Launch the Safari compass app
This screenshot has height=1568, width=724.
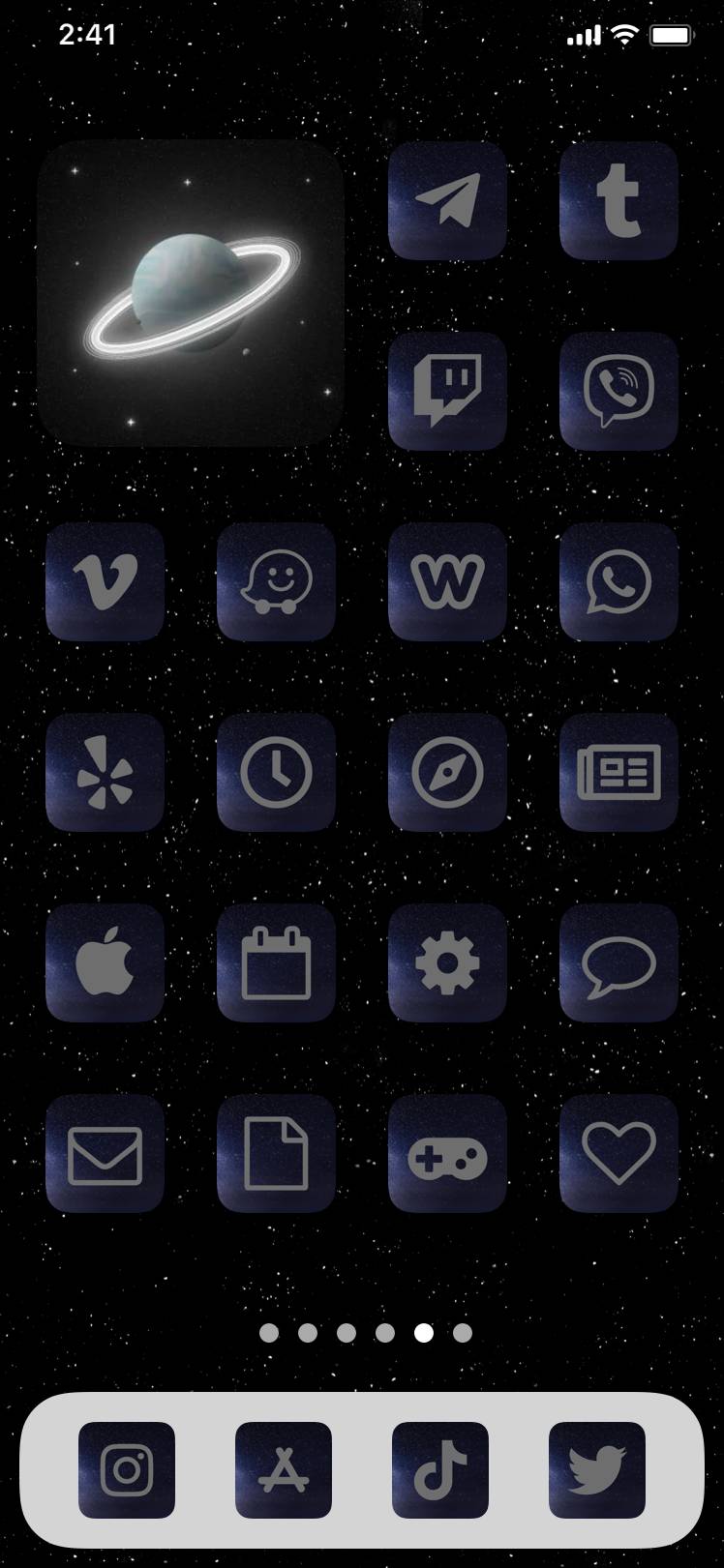447,773
